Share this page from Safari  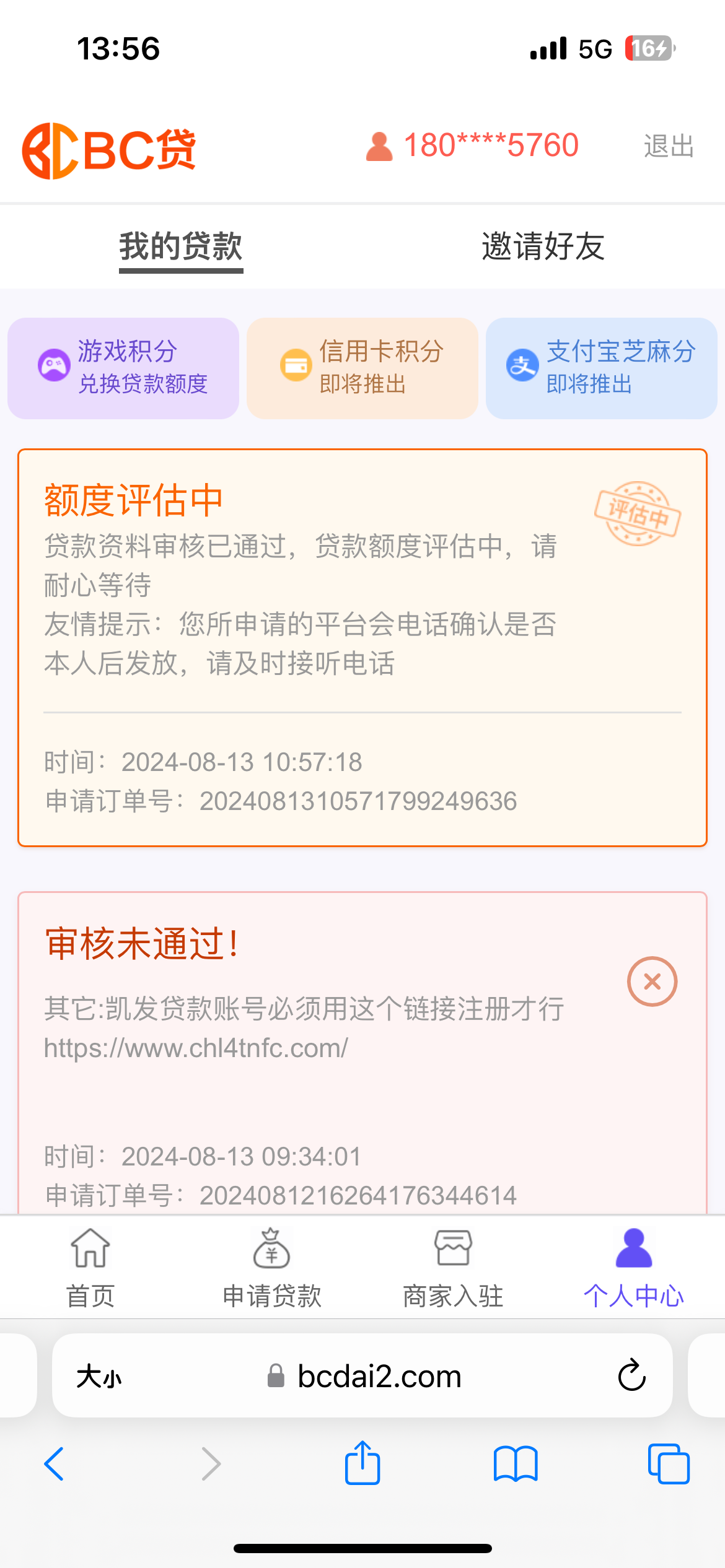pos(362,1464)
